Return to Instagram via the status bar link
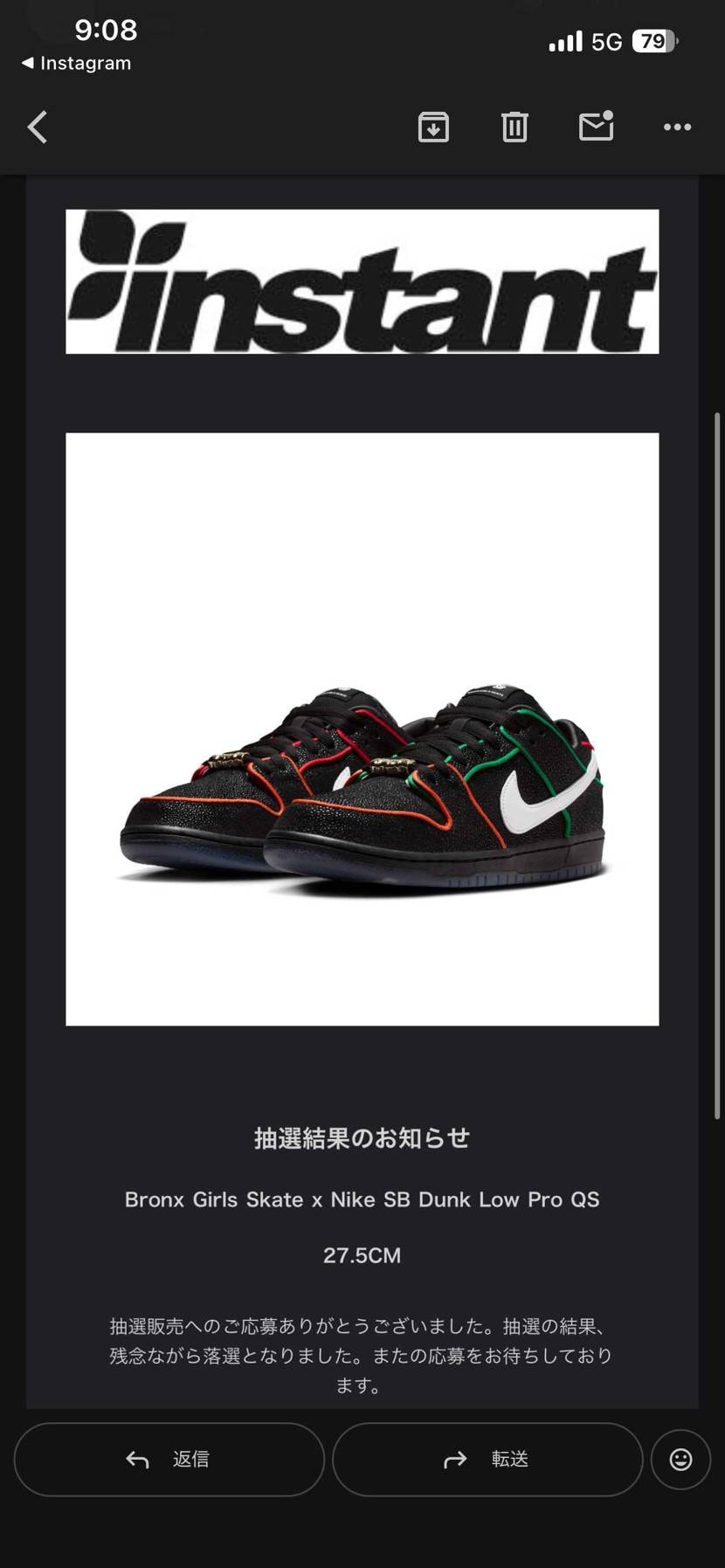The height and width of the screenshot is (1568, 725). (77, 63)
